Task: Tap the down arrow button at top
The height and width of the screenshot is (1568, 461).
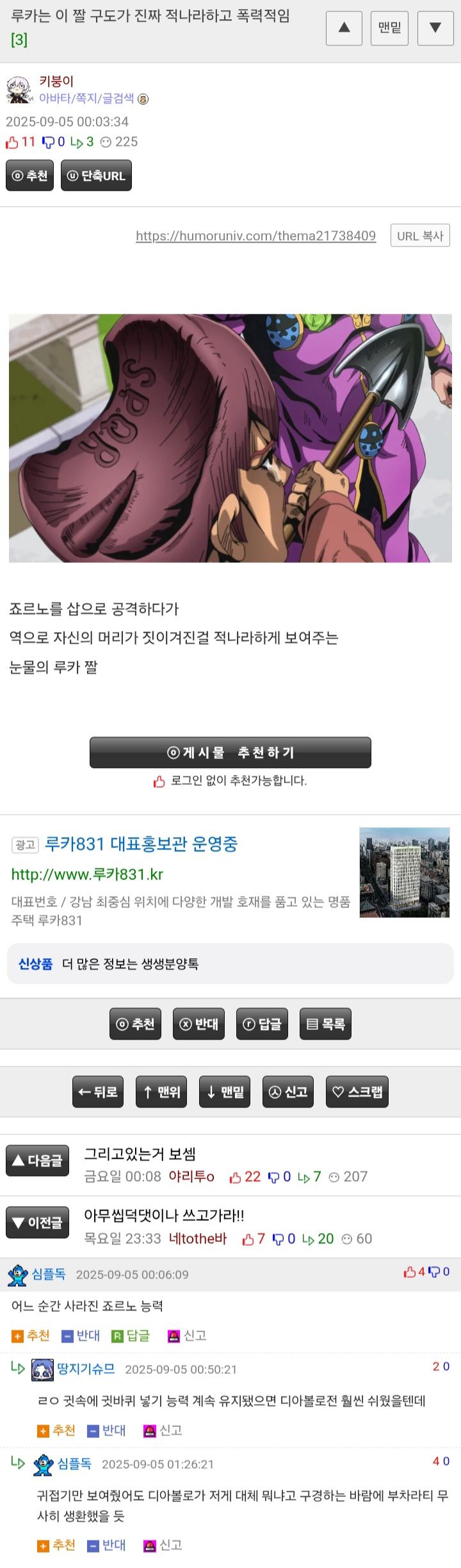Action: (435, 28)
